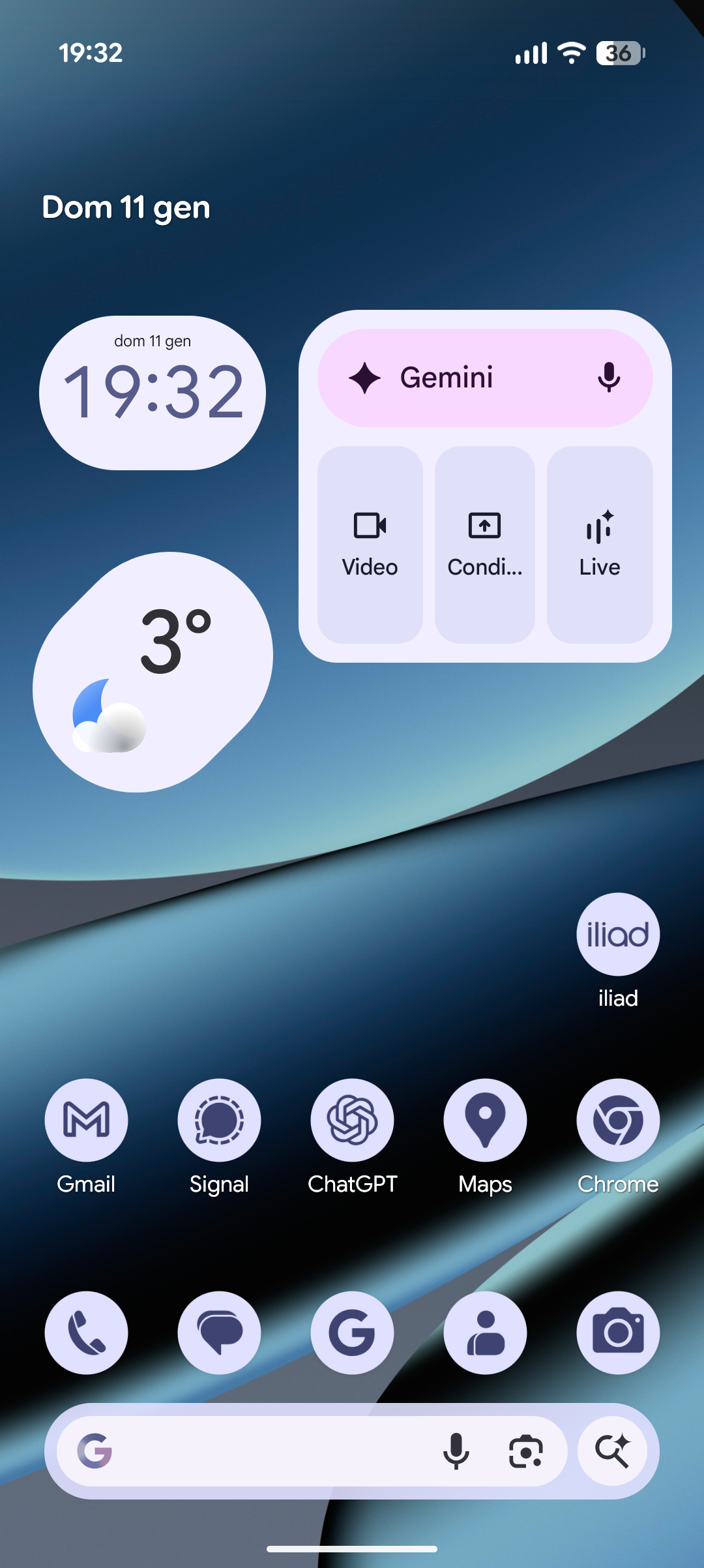Open the ChatGPT app
704x1568 pixels.
(352, 1120)
